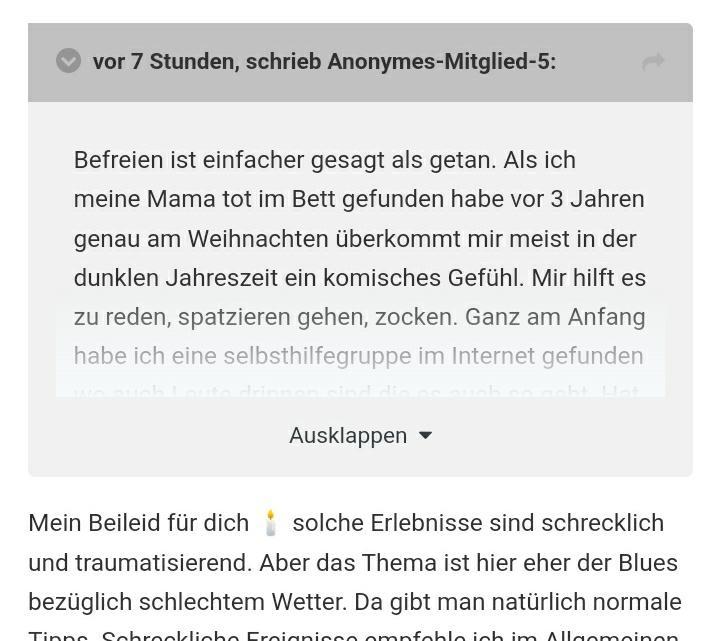Viewport: 720px width, 641px height.
Task: Collapse quote via the header chevron icon
Action: [x=68, y=61]
